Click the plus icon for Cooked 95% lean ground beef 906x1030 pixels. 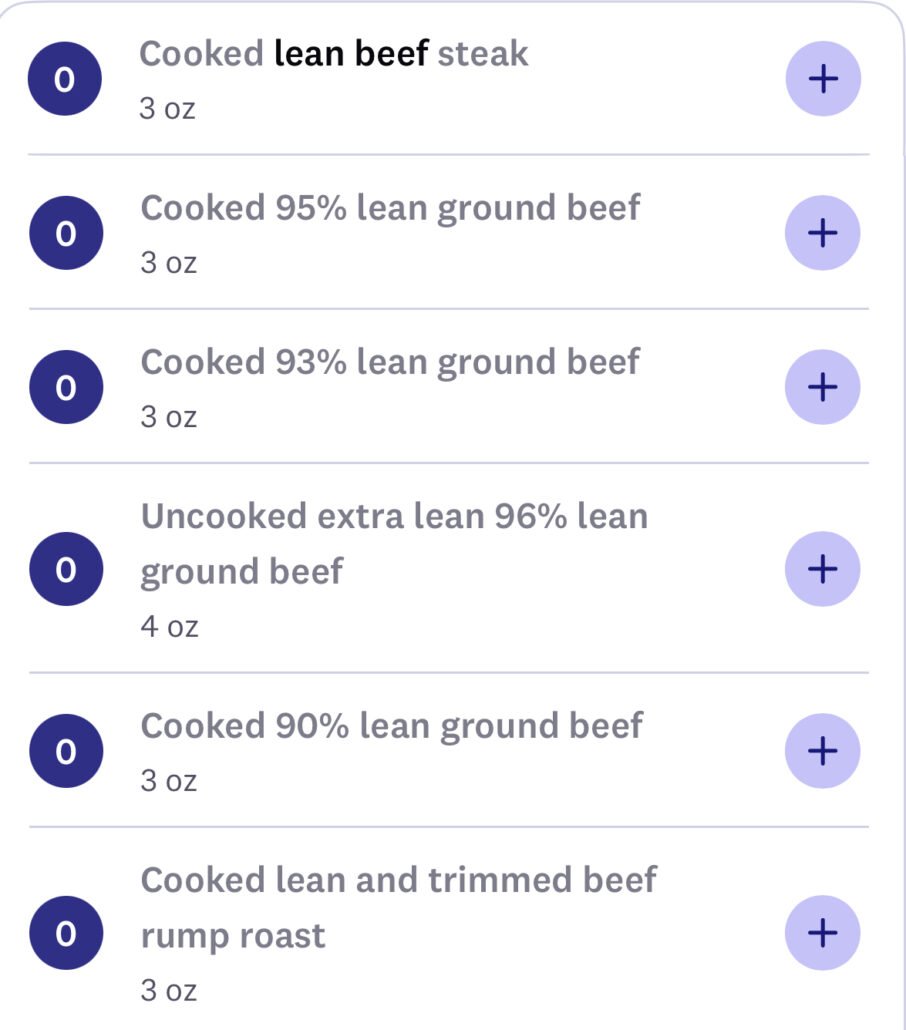pos(821,231)
